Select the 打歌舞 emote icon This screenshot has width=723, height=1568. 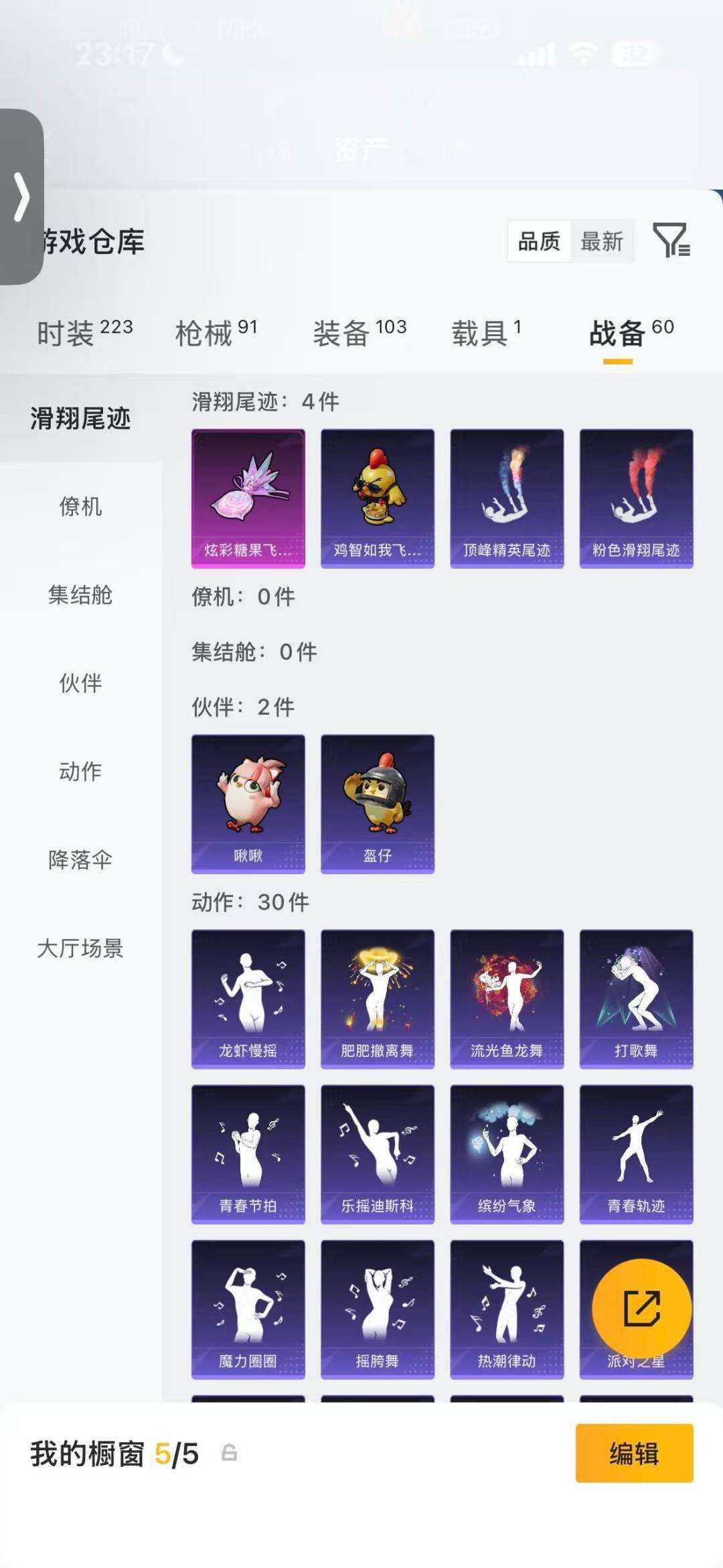(636, 997)
